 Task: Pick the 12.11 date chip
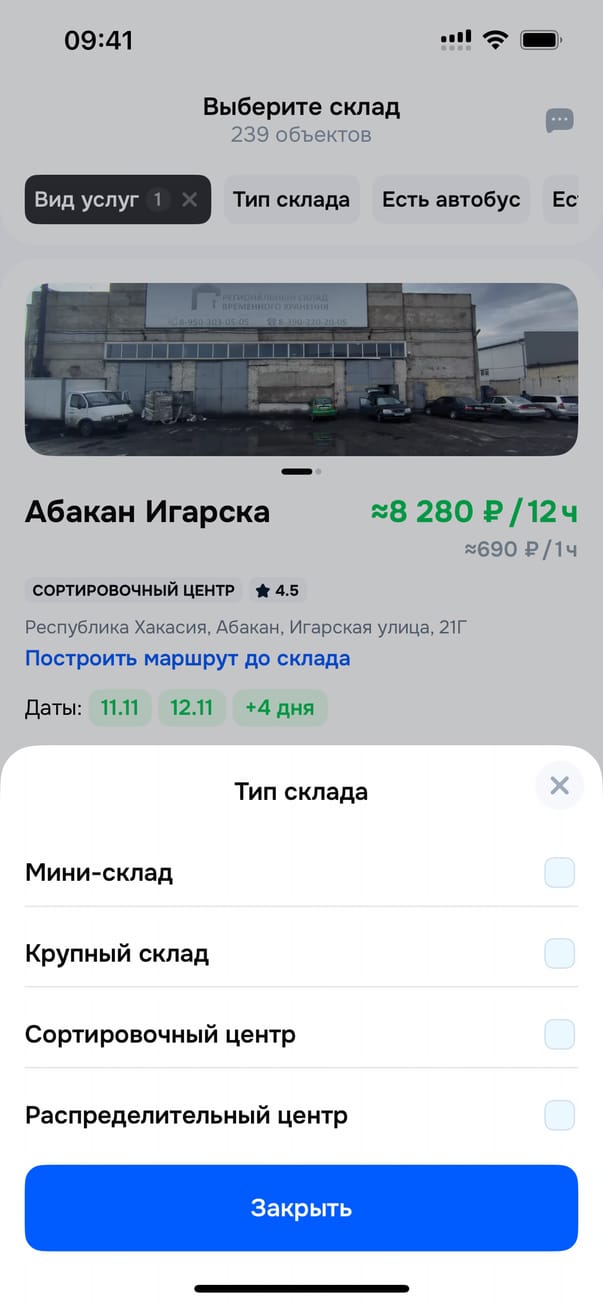[x=191, y=709]
